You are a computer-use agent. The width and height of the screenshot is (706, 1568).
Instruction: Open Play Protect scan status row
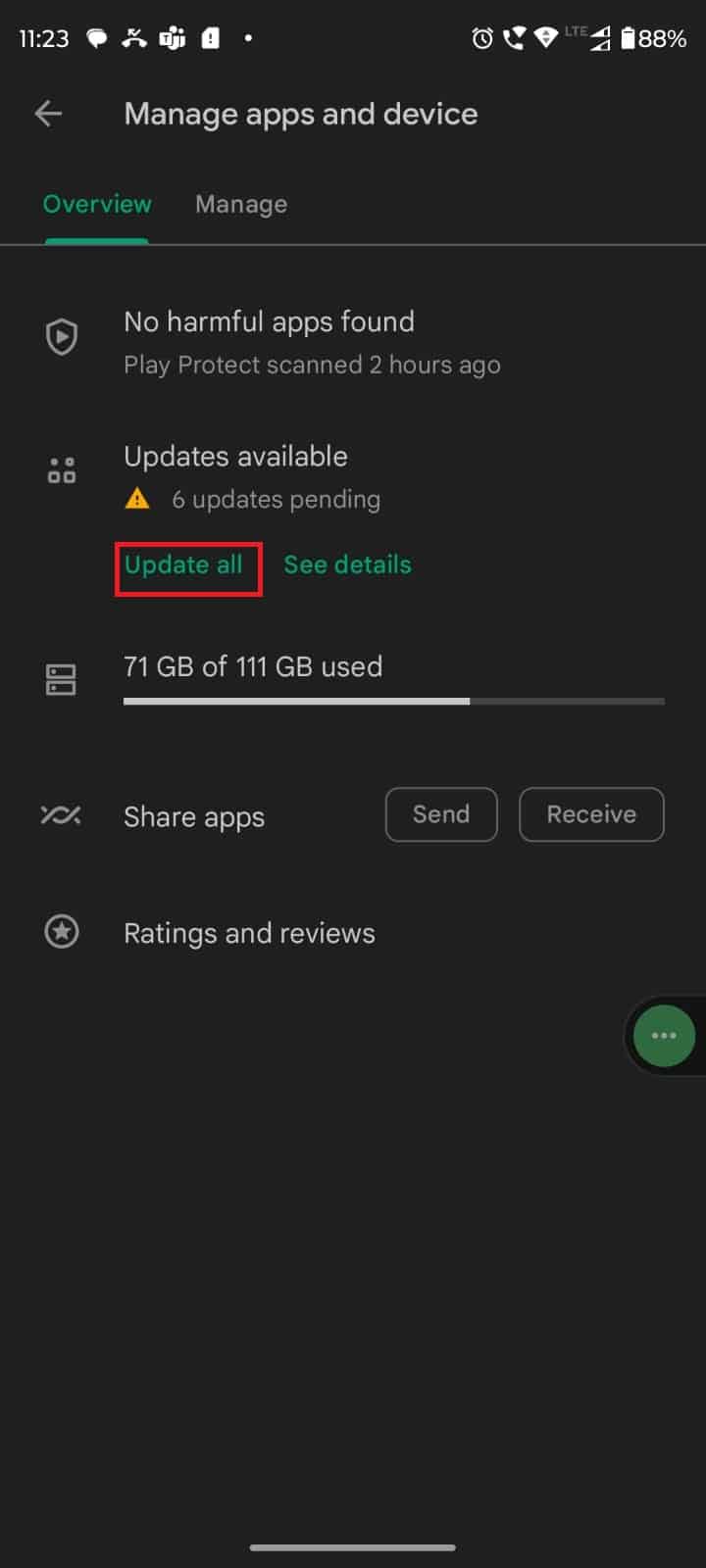pyautogui.click(x=312, y=341)
